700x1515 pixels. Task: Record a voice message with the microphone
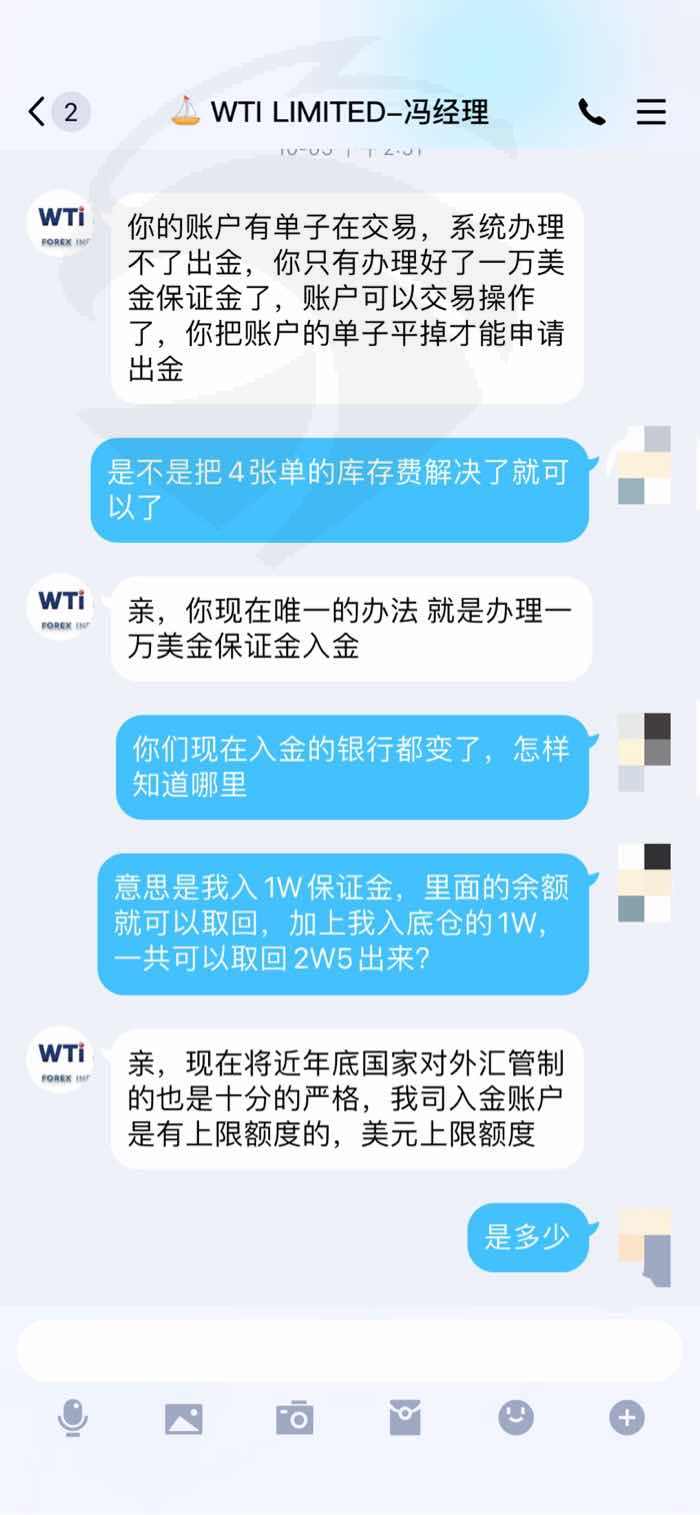73,1417
